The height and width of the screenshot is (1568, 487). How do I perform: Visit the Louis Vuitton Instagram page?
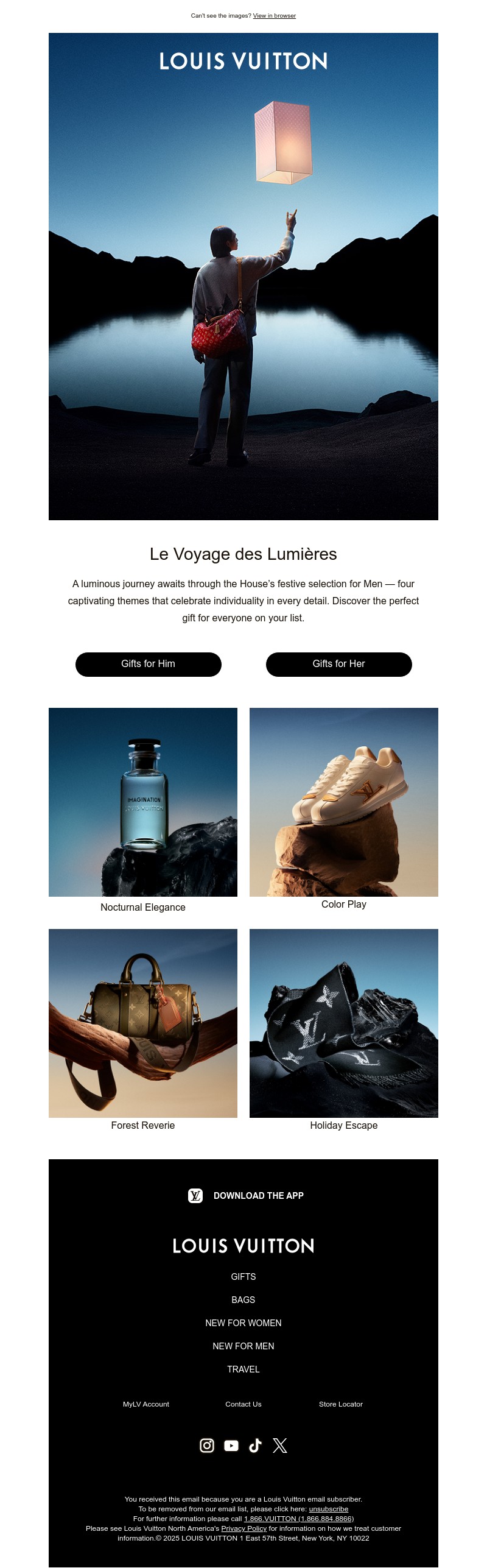[x=207, y=1445]
